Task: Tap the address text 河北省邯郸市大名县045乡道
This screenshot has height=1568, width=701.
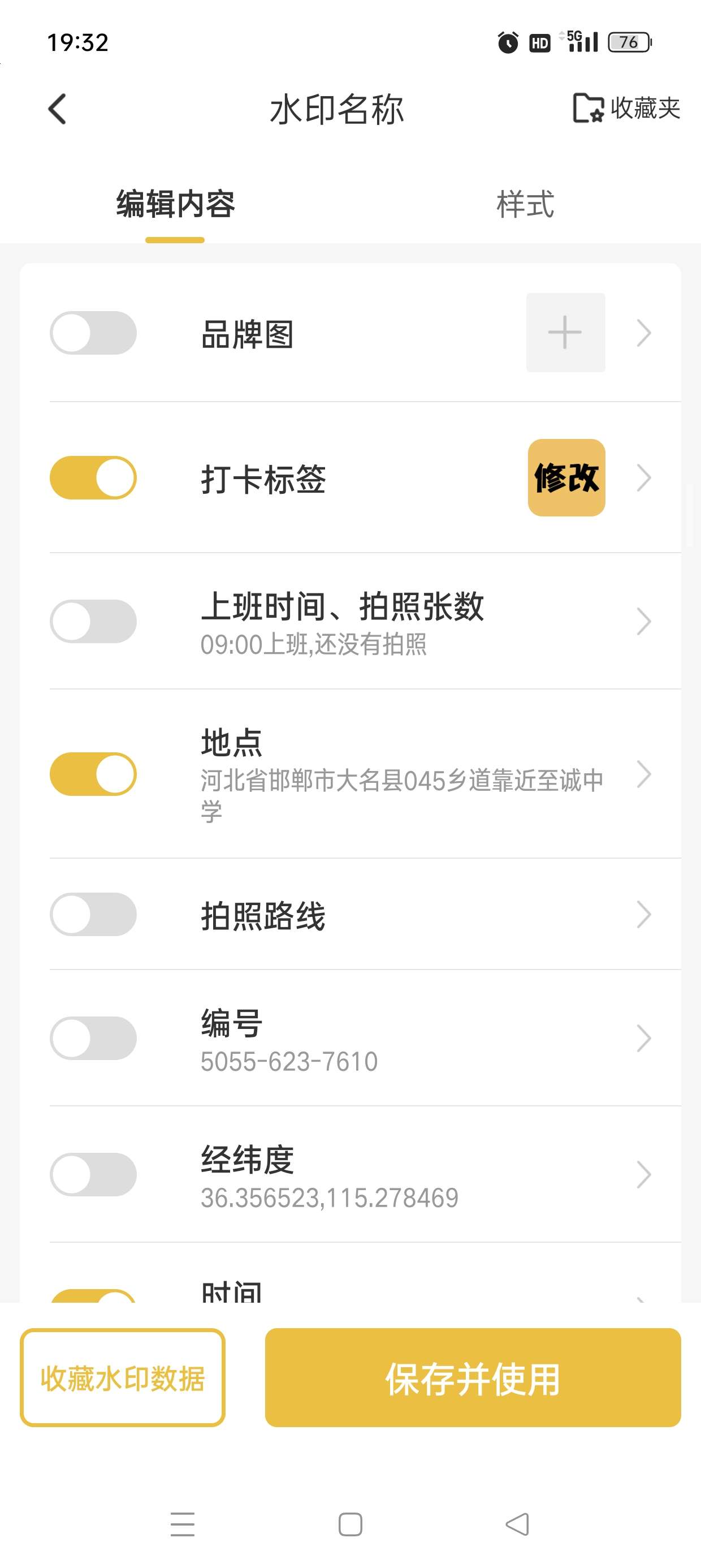Action: pyautogui.click(x=401, y=781)
